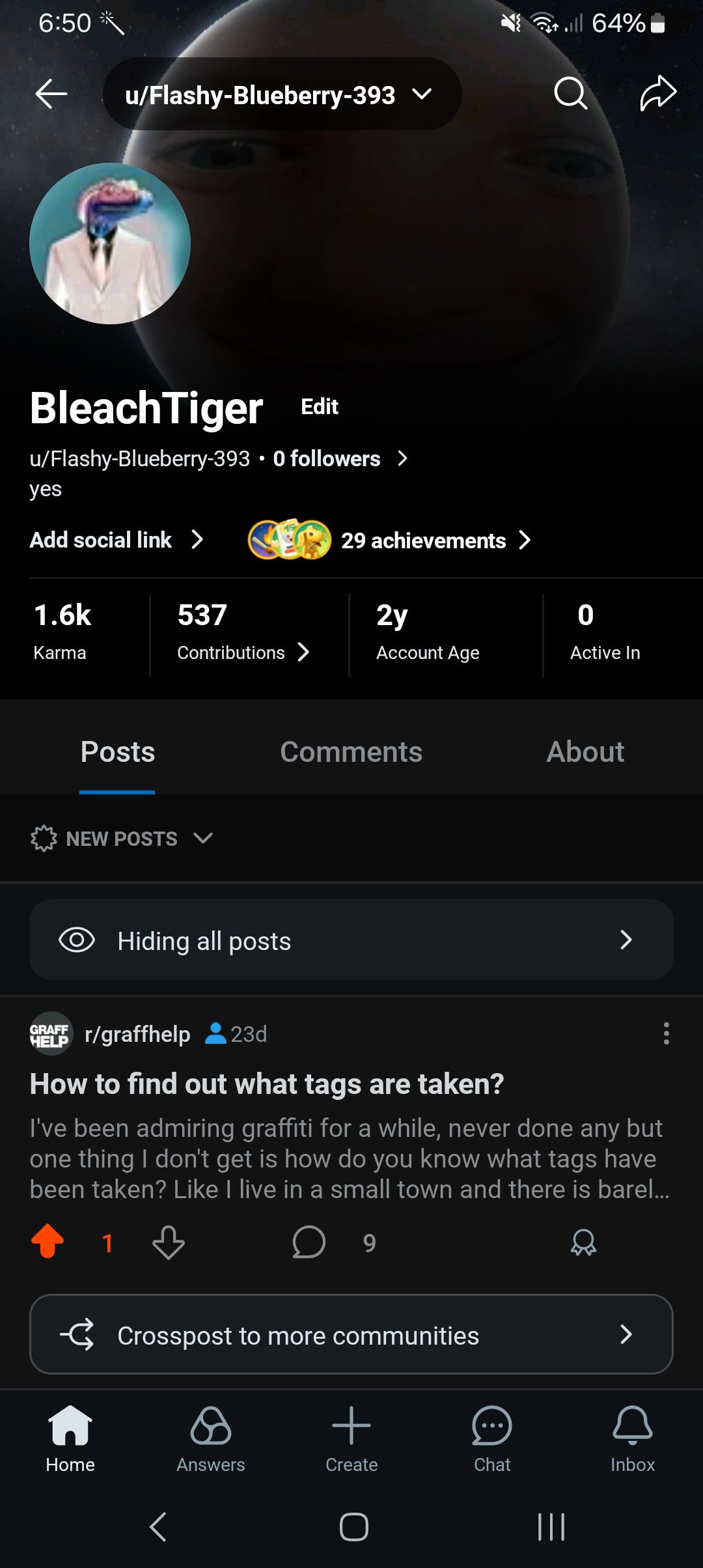Switch to the Comments tab

(x=351, y=752)
